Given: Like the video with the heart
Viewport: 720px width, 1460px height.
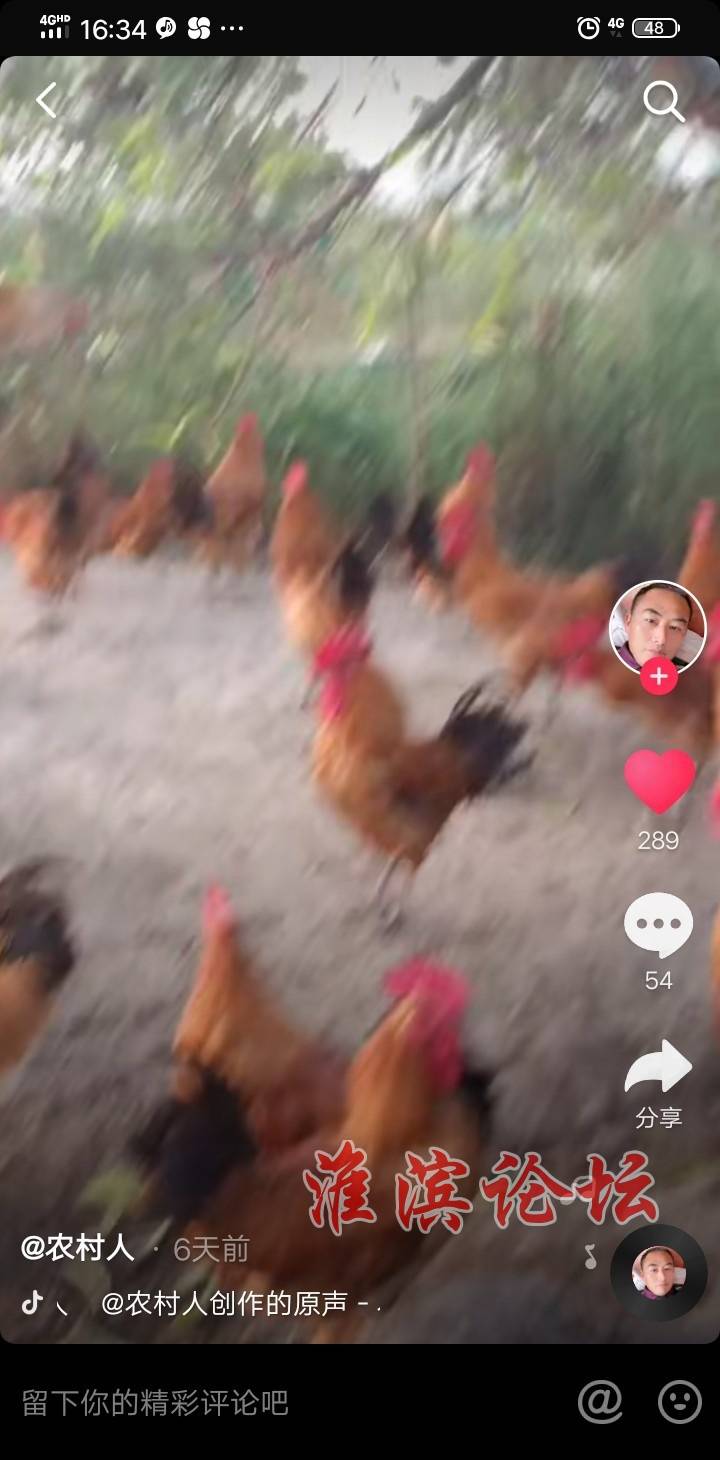Looking at the screenshot, I should tap(659, 781).
